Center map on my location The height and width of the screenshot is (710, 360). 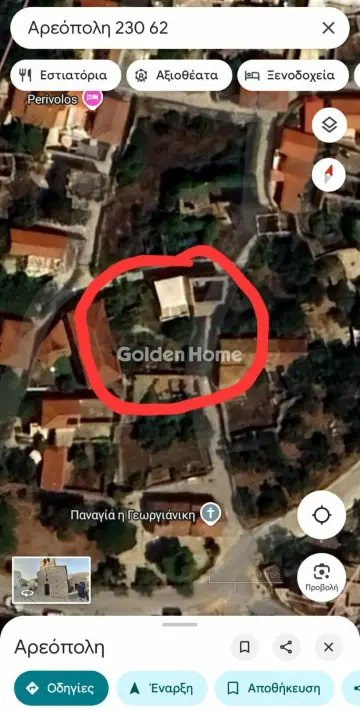coord(322,515)
